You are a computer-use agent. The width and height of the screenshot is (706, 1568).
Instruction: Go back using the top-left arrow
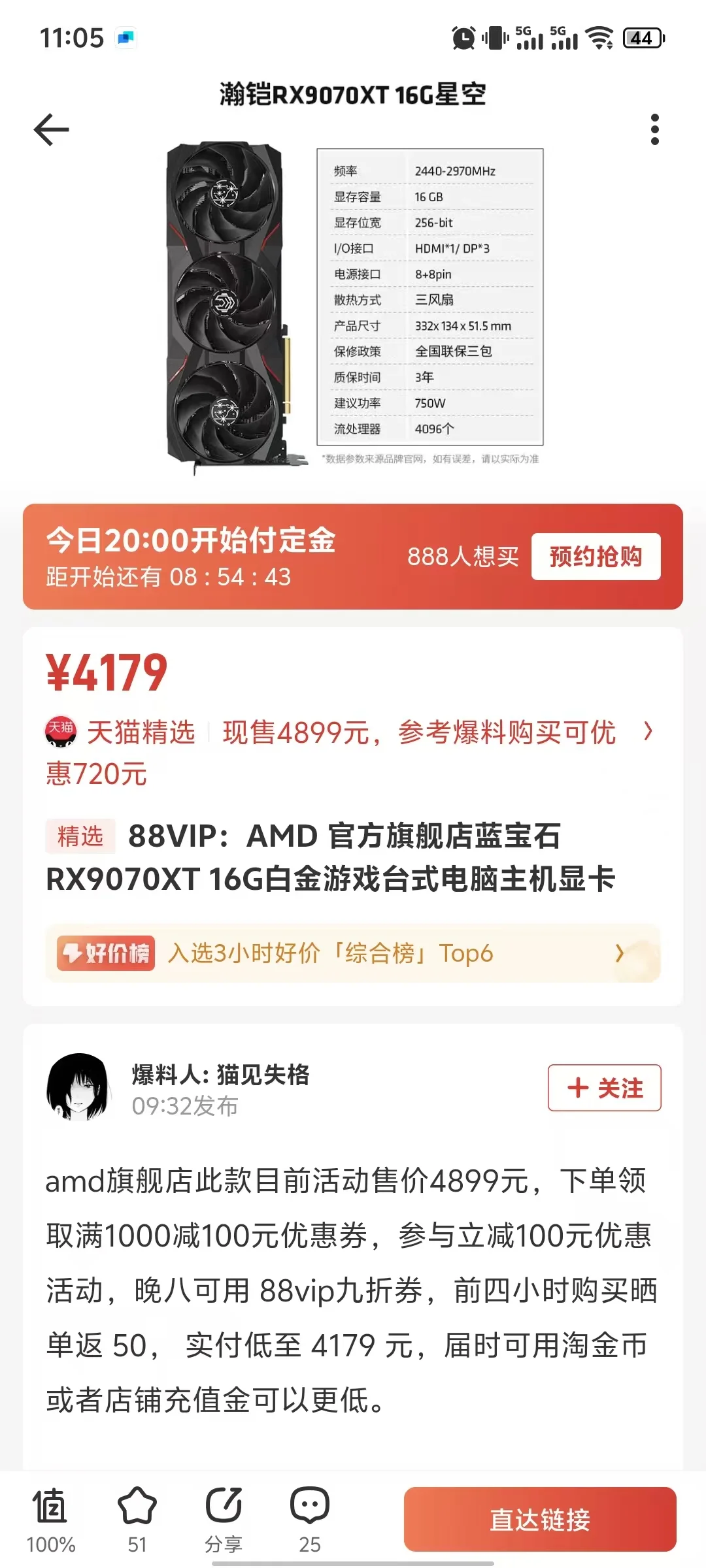52,129
